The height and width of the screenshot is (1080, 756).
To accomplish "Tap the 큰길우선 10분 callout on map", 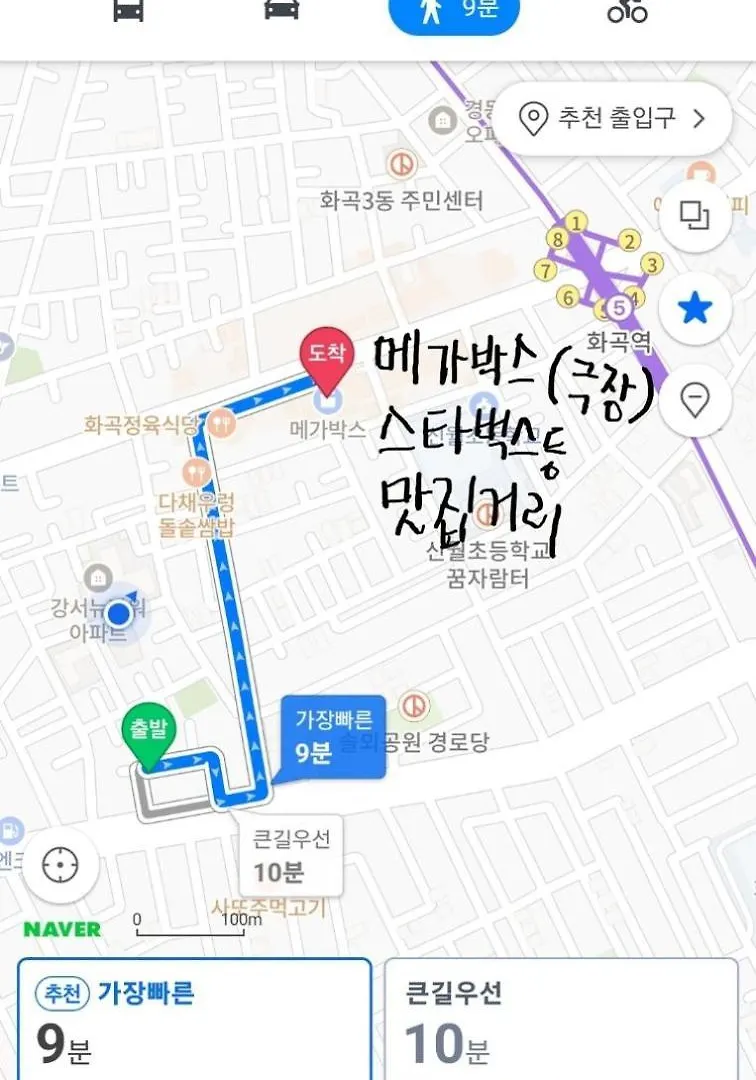I will [291, 856].
